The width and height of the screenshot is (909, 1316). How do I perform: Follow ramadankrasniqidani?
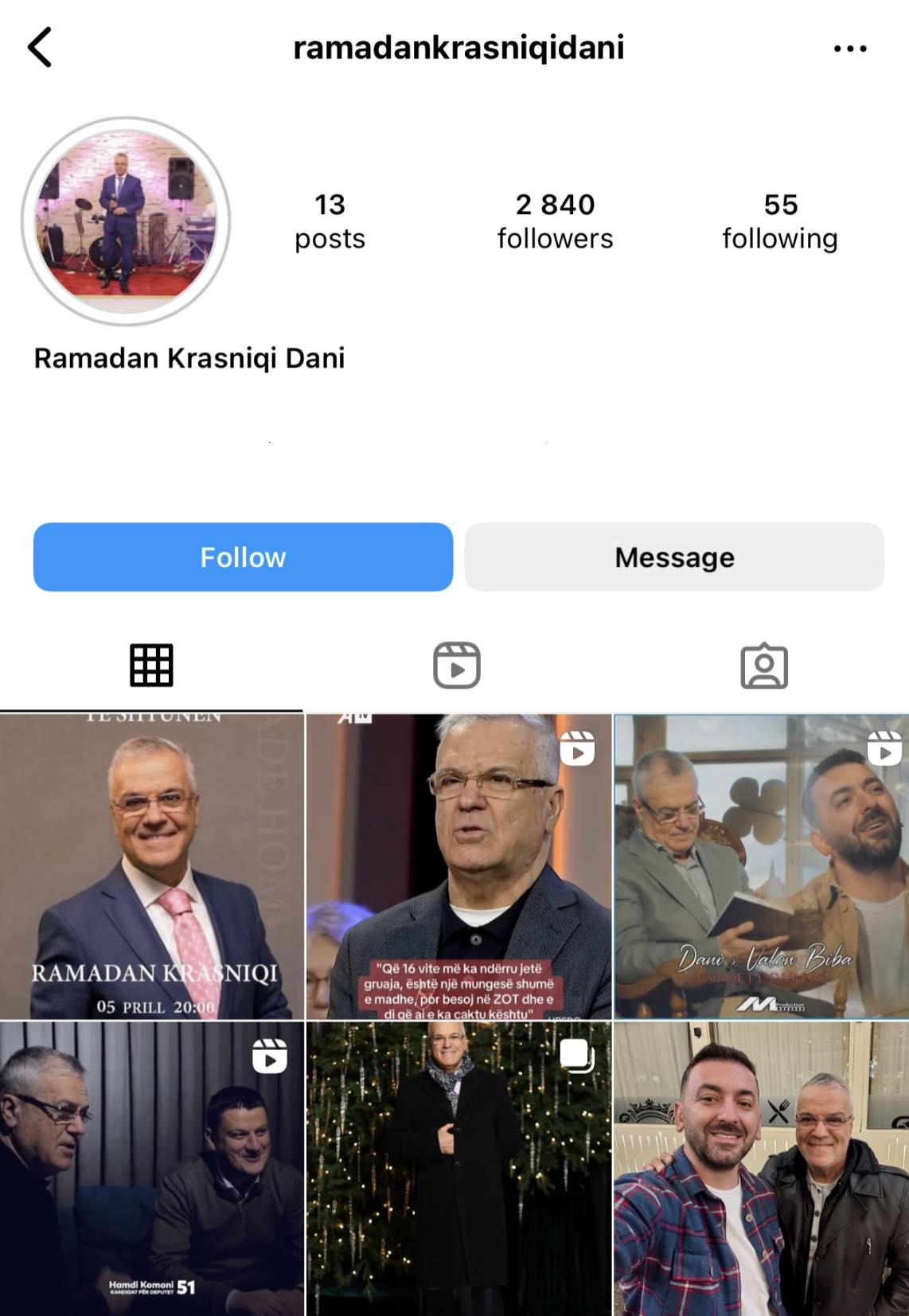click(243, 556)
